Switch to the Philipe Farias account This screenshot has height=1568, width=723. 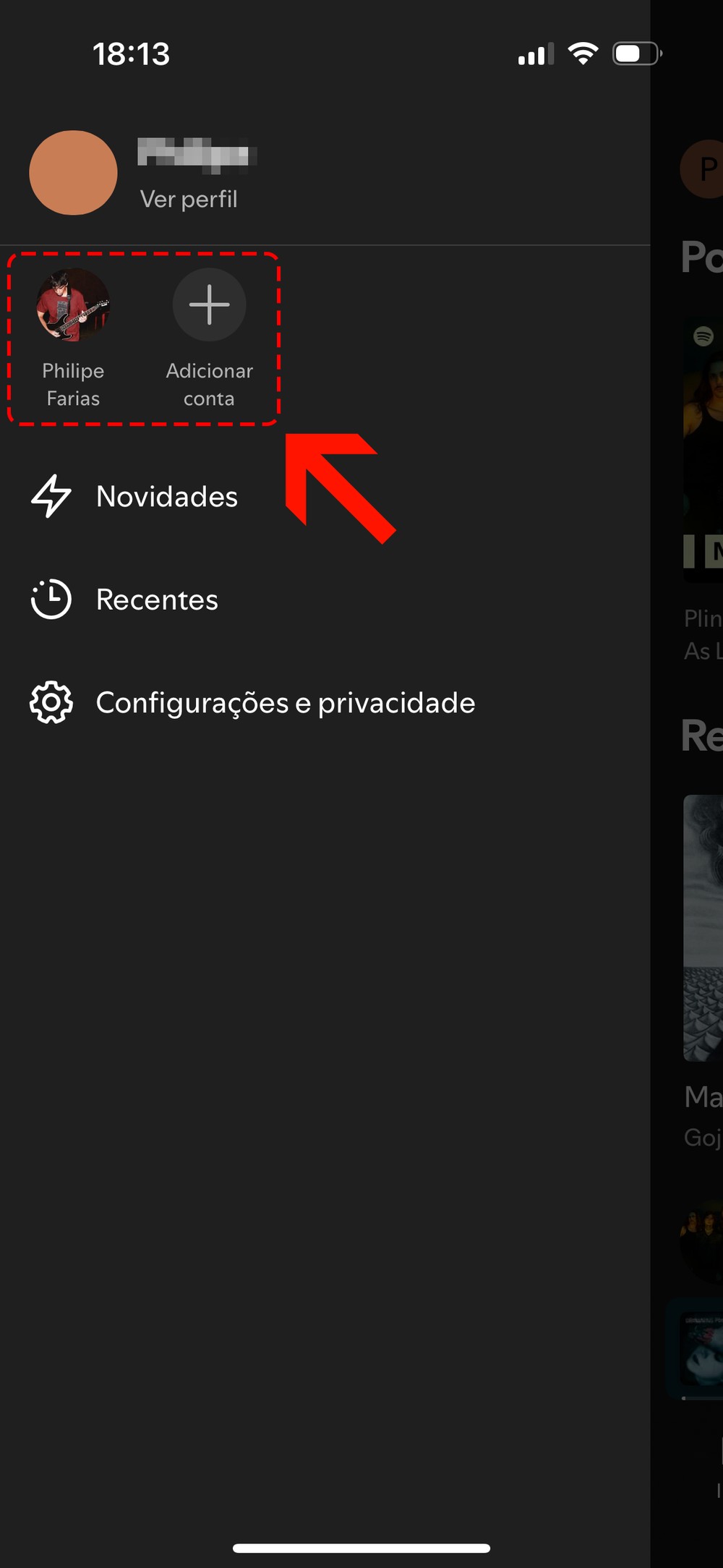pyautogui.click(x=73, y=306)
